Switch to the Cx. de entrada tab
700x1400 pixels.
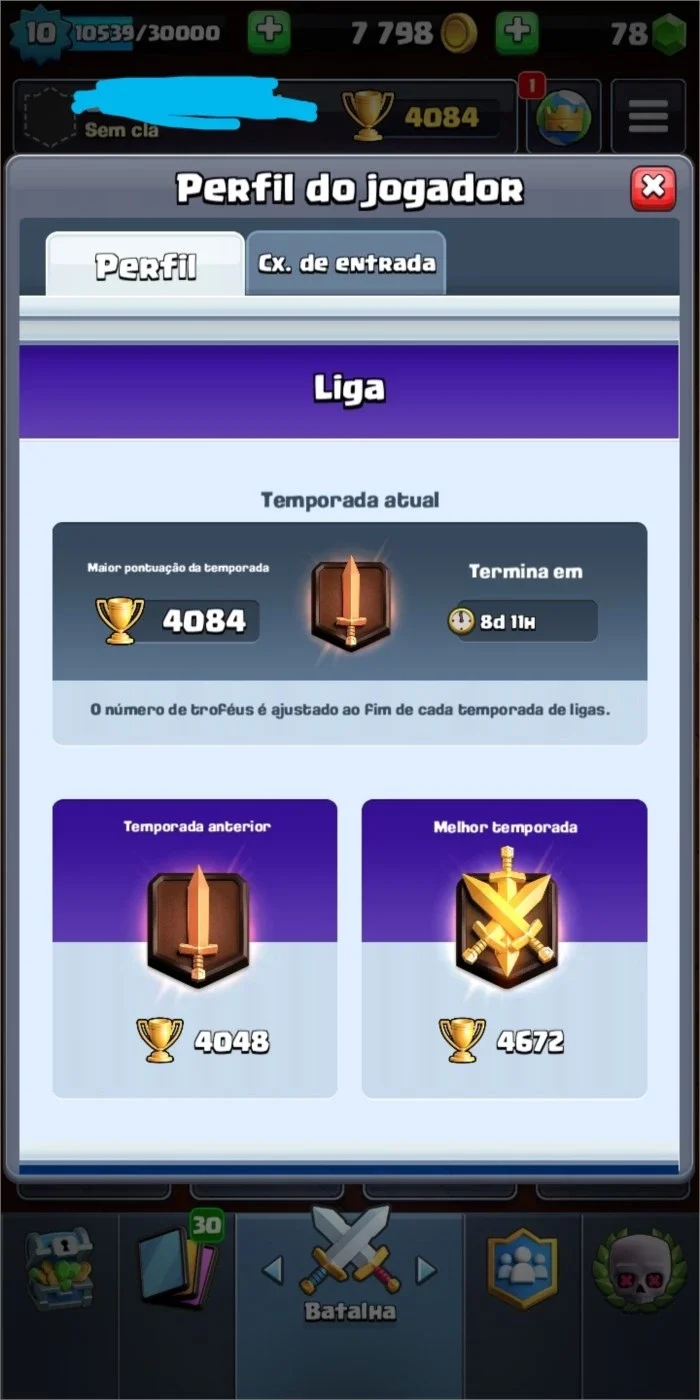(346, 263)
